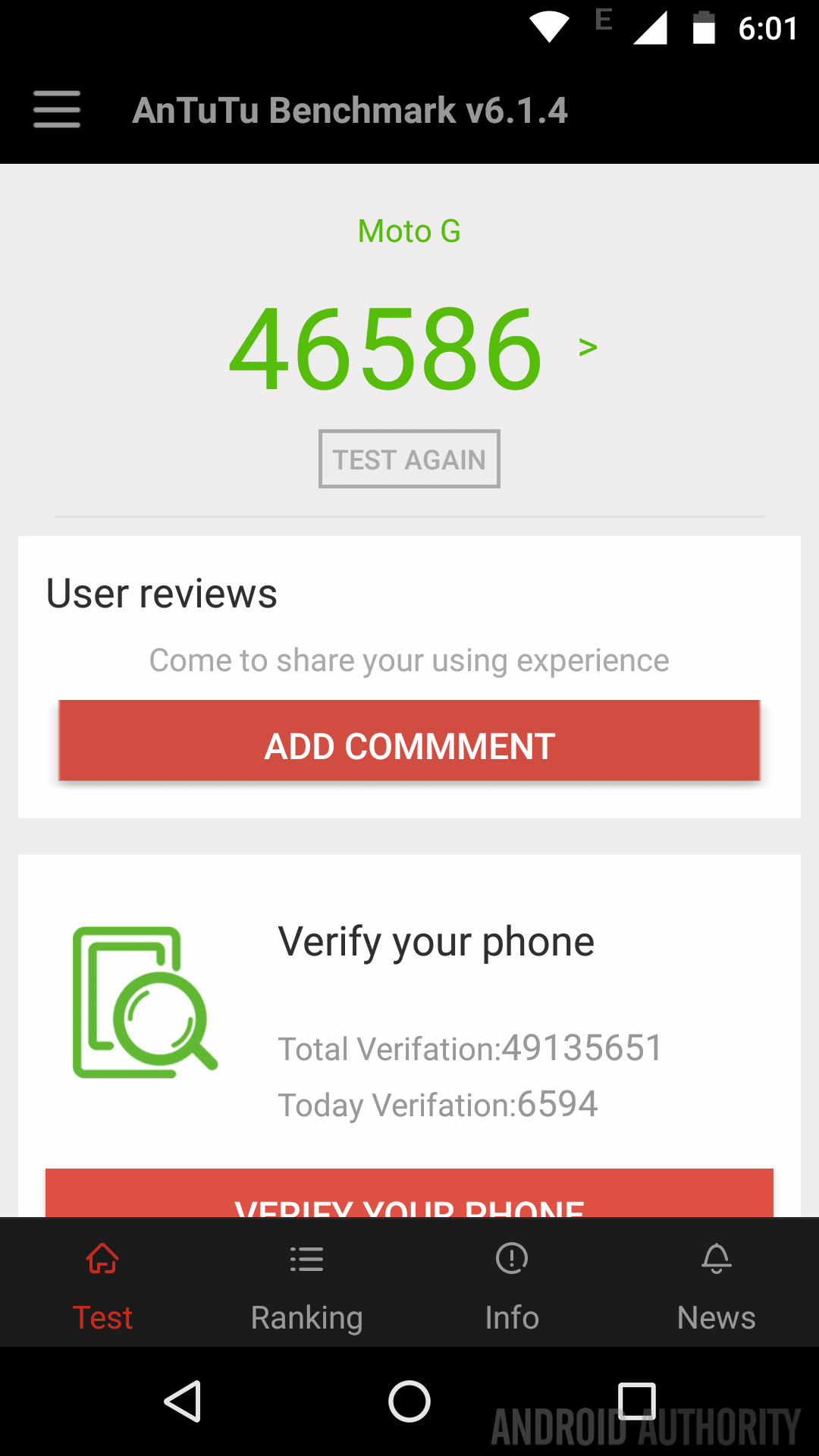Open the Info tab
The image size is (819, 1456).
click(x=512, y=1283)
